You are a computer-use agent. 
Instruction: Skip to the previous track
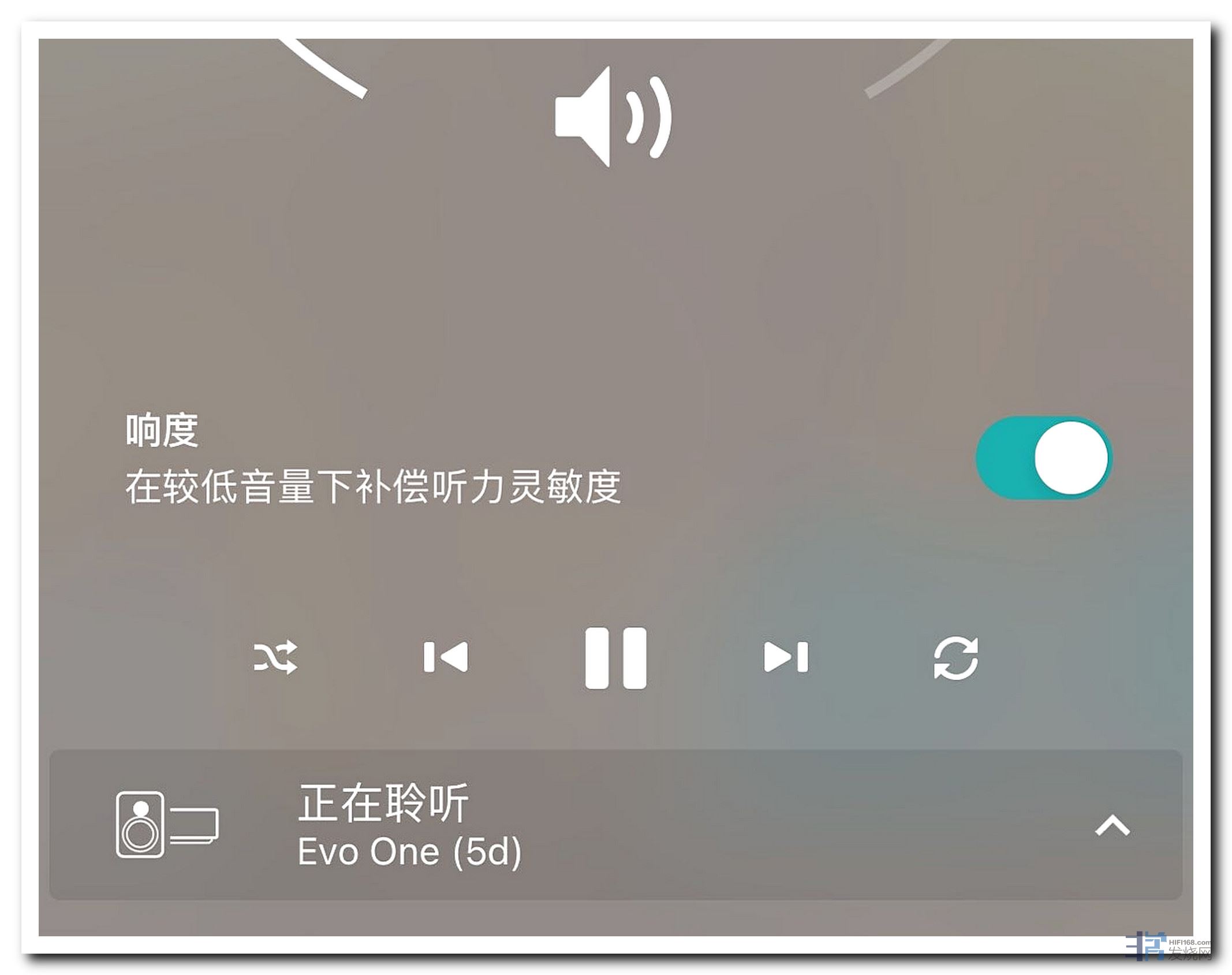(445, 657)
